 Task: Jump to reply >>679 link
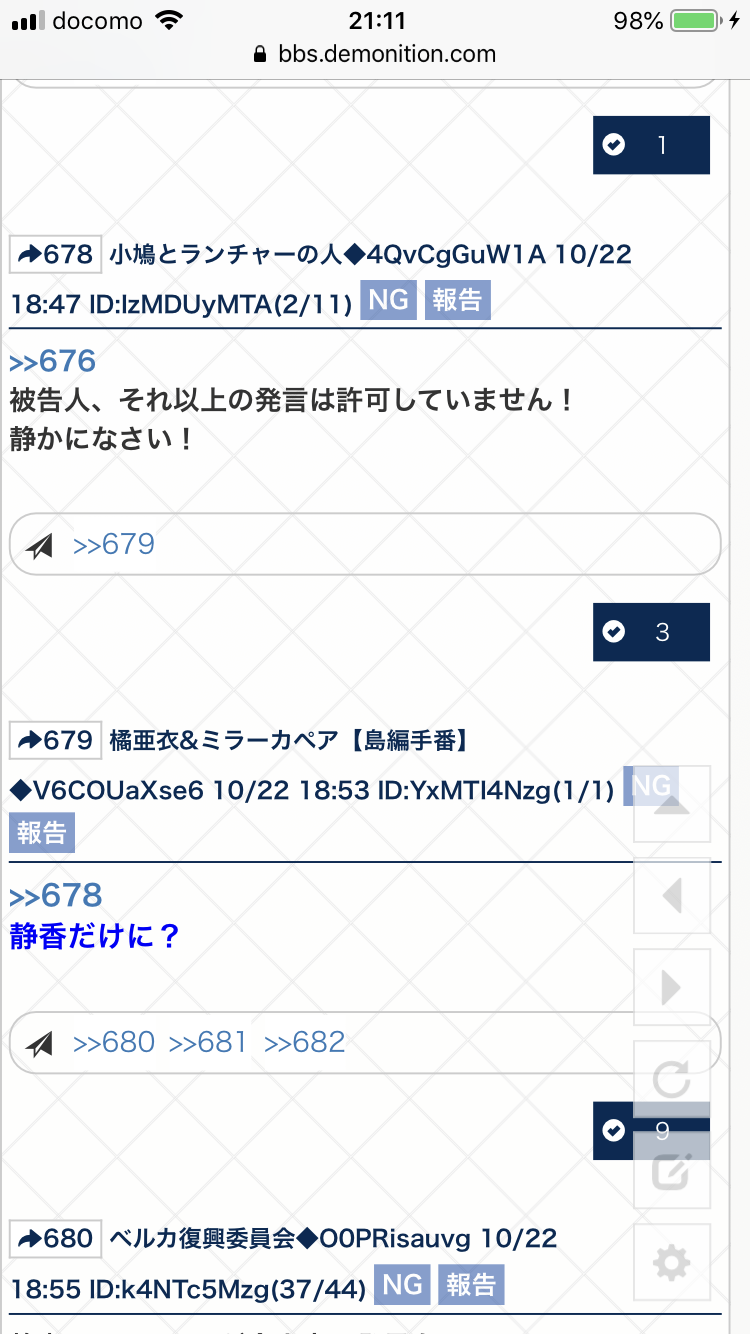[x=114, y=545]
